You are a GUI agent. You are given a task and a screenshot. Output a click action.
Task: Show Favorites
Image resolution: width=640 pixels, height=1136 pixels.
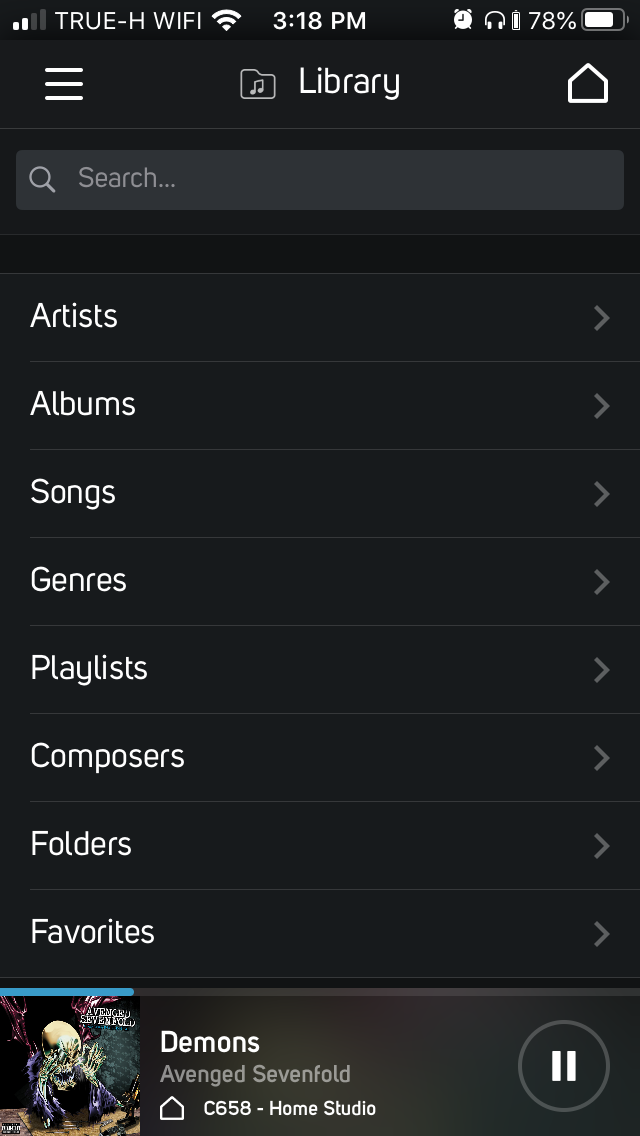(x=320, y=934)
